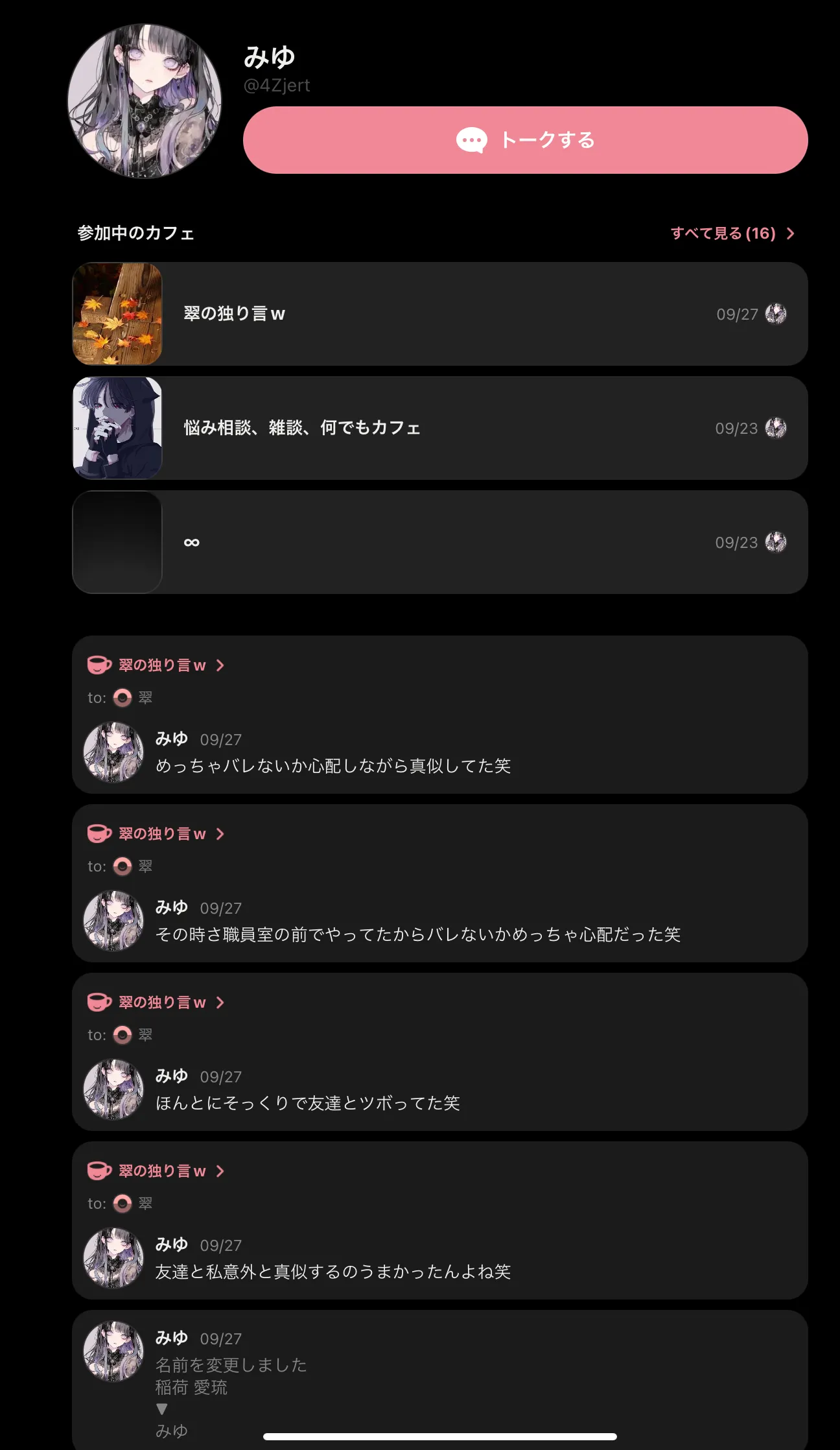Open the 翠の独り言w cafe row
The image size is (840, 1450).
440,314
